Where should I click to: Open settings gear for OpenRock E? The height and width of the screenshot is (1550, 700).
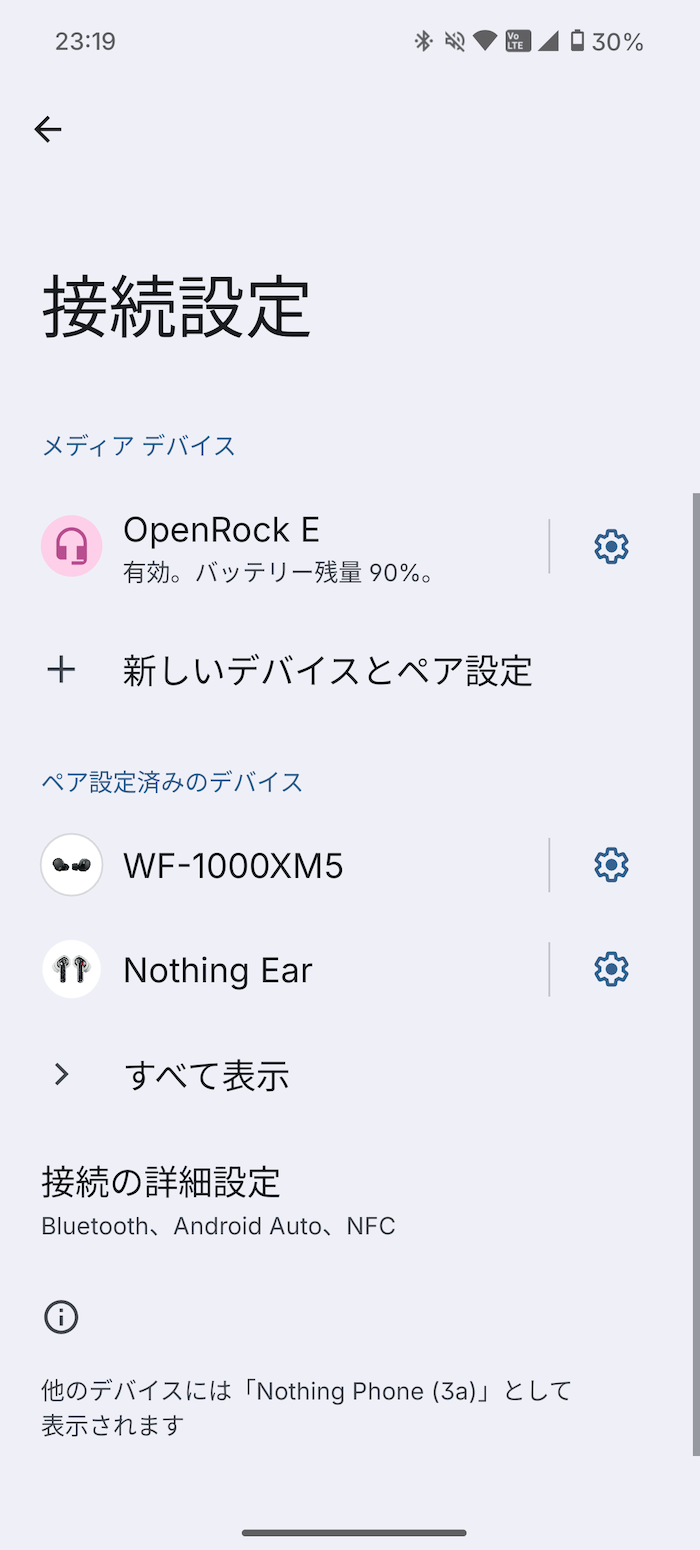pyautogui.click(x=611, y=546)
